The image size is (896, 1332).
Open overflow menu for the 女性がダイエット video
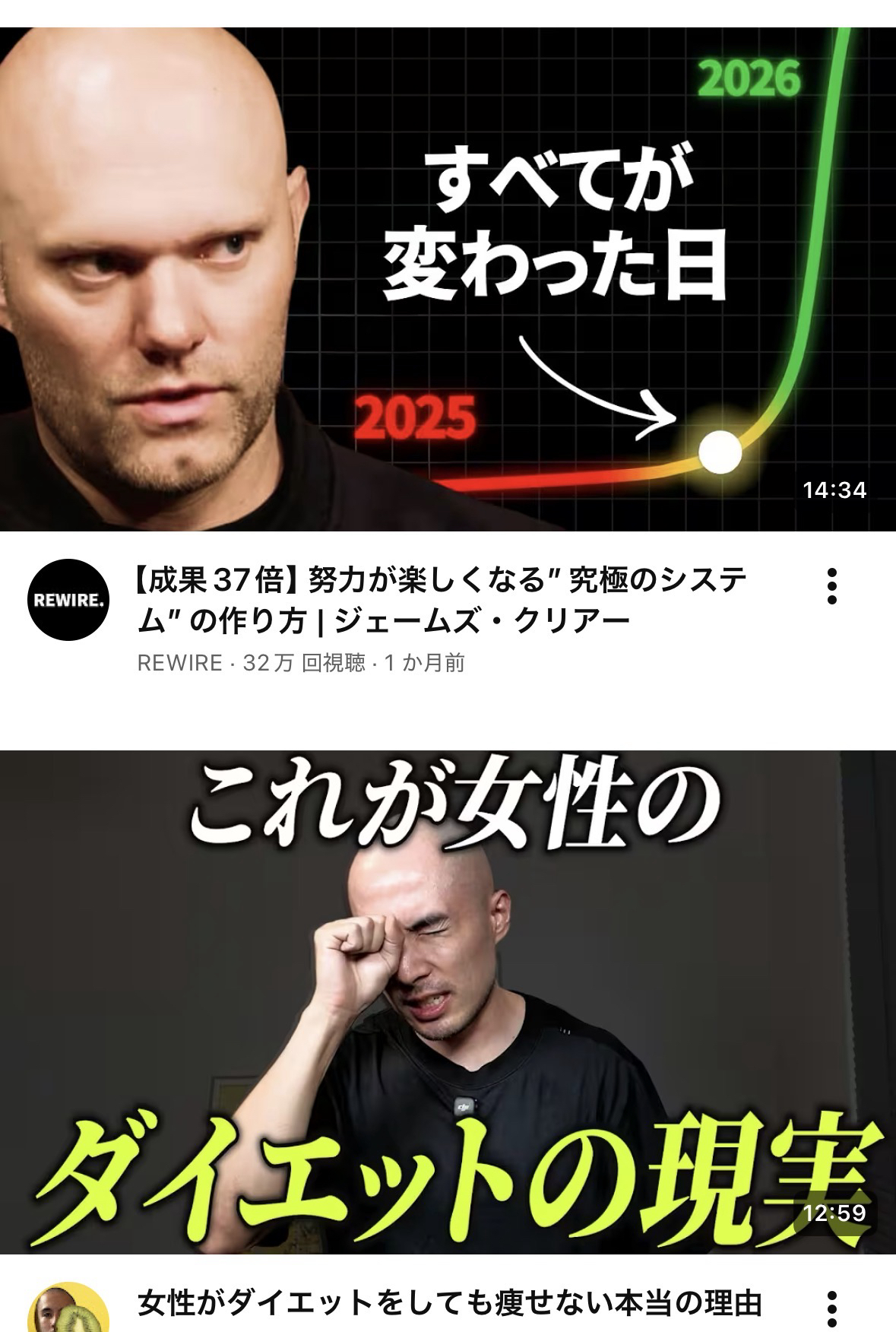[x=832, y=1309]
